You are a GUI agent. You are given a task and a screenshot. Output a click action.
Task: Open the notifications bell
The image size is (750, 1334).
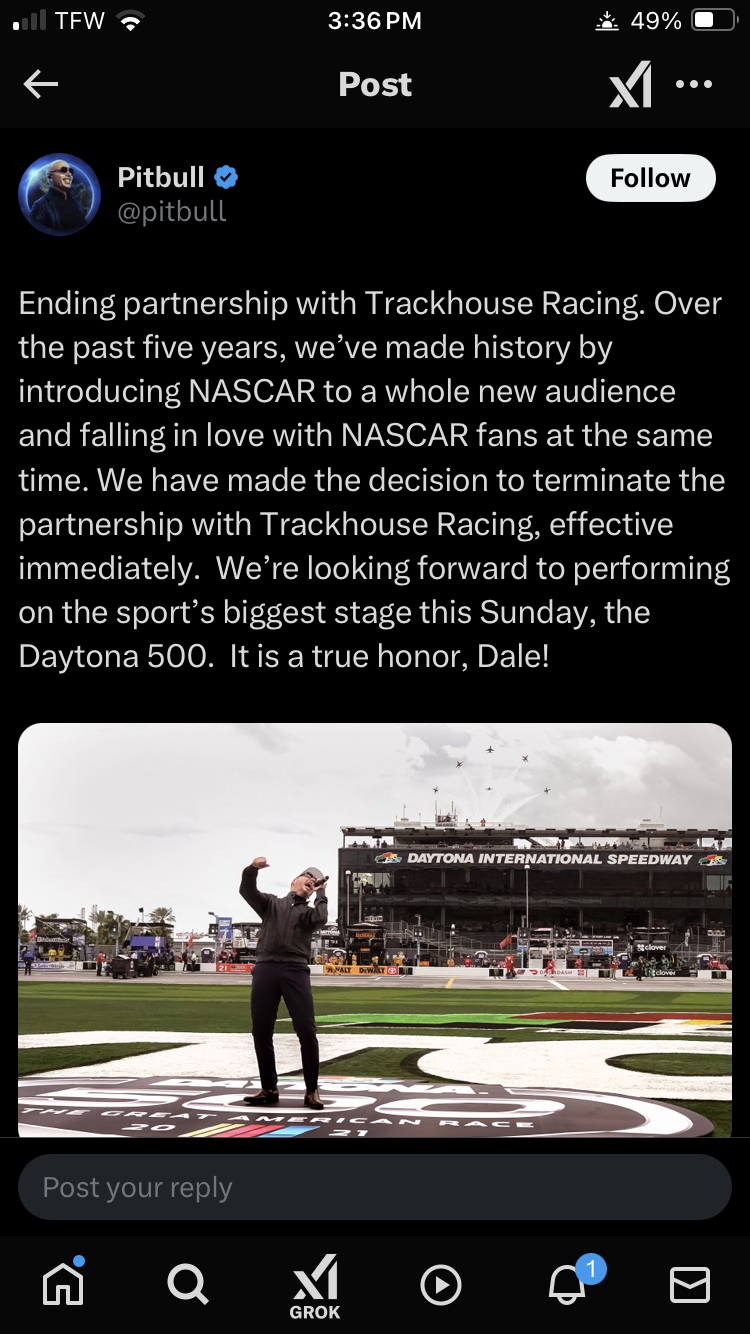(567, 1284)
